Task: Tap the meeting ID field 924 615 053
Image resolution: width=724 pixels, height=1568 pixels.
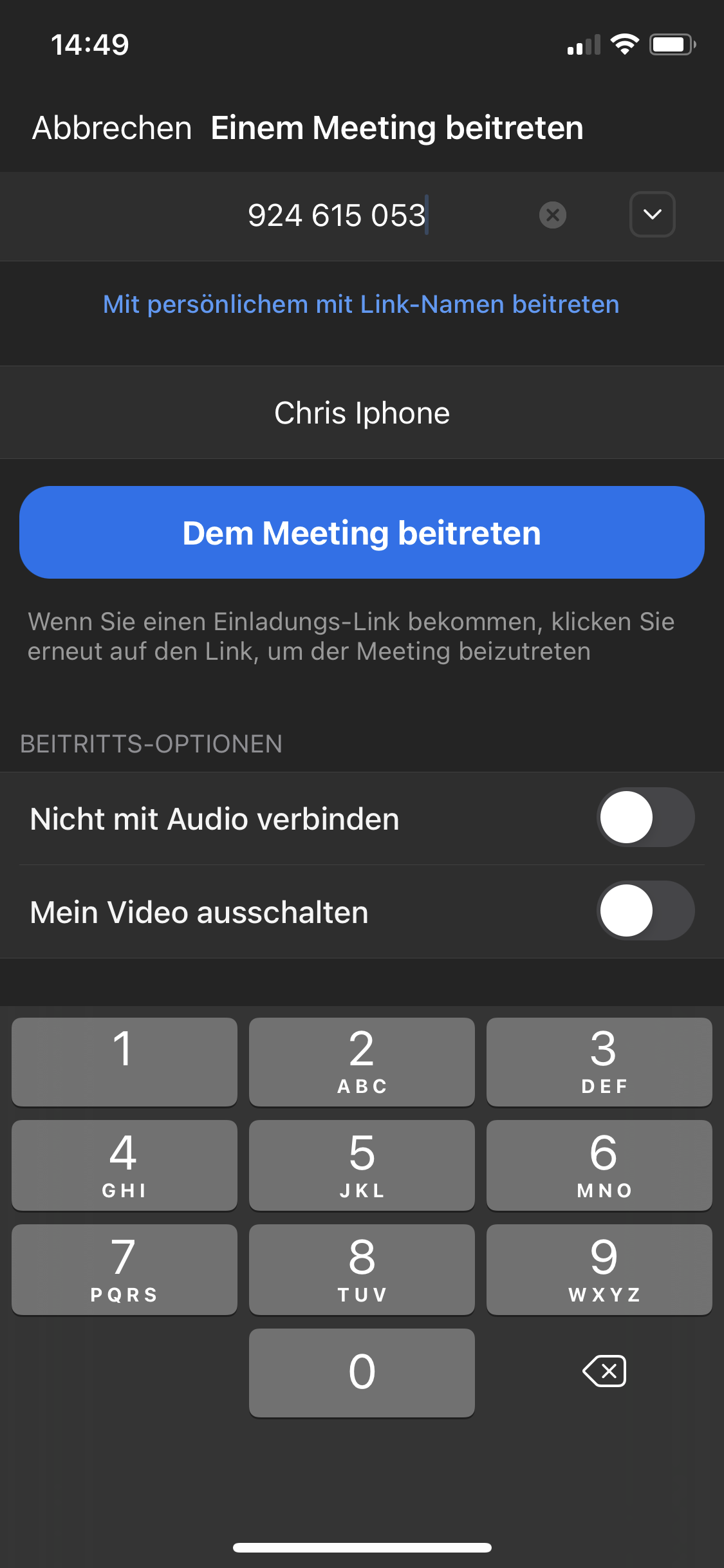Action: coord(337,216)
